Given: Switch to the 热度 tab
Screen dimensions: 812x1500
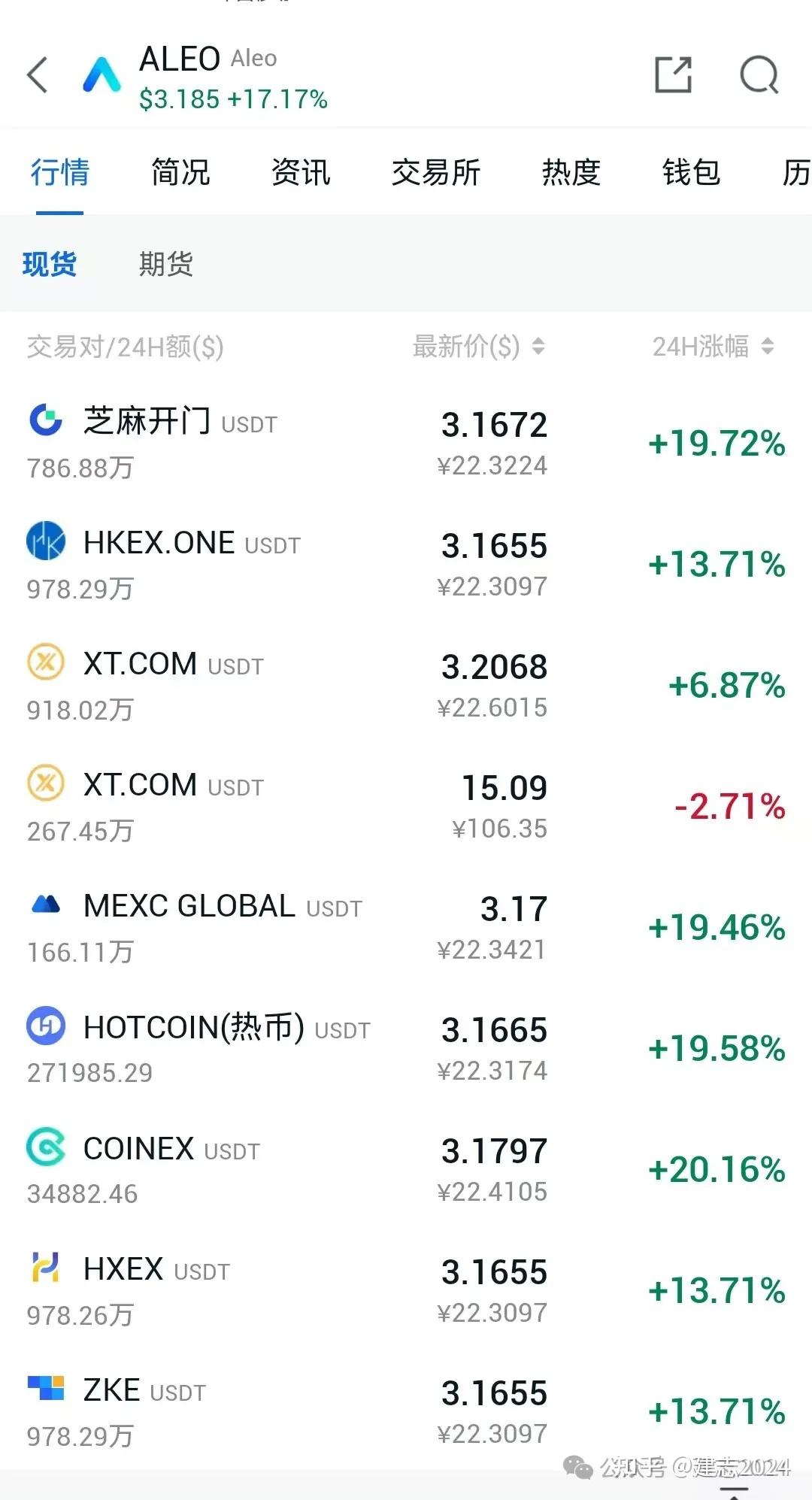Looking at the screenshot, I should point(570,172).
